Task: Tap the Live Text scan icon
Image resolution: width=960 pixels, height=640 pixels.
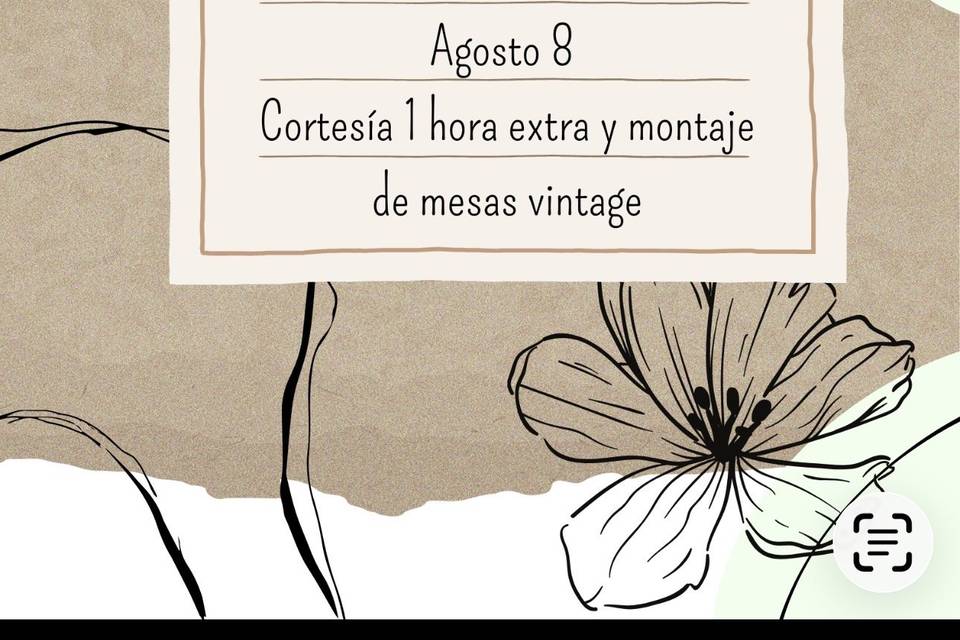Action: pyautogui.click(x=883, y=542)
